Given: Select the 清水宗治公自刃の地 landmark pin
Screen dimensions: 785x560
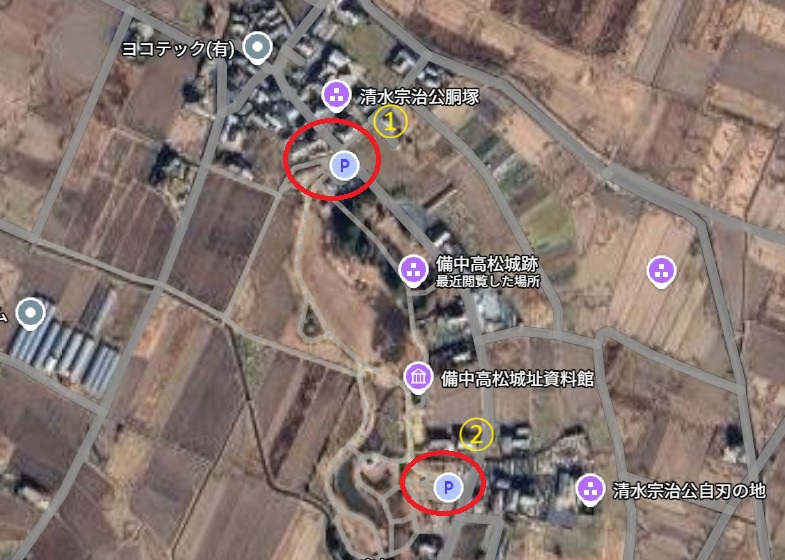Looking at the screenshot, I should pyautogui.click(x=590, y=489).
